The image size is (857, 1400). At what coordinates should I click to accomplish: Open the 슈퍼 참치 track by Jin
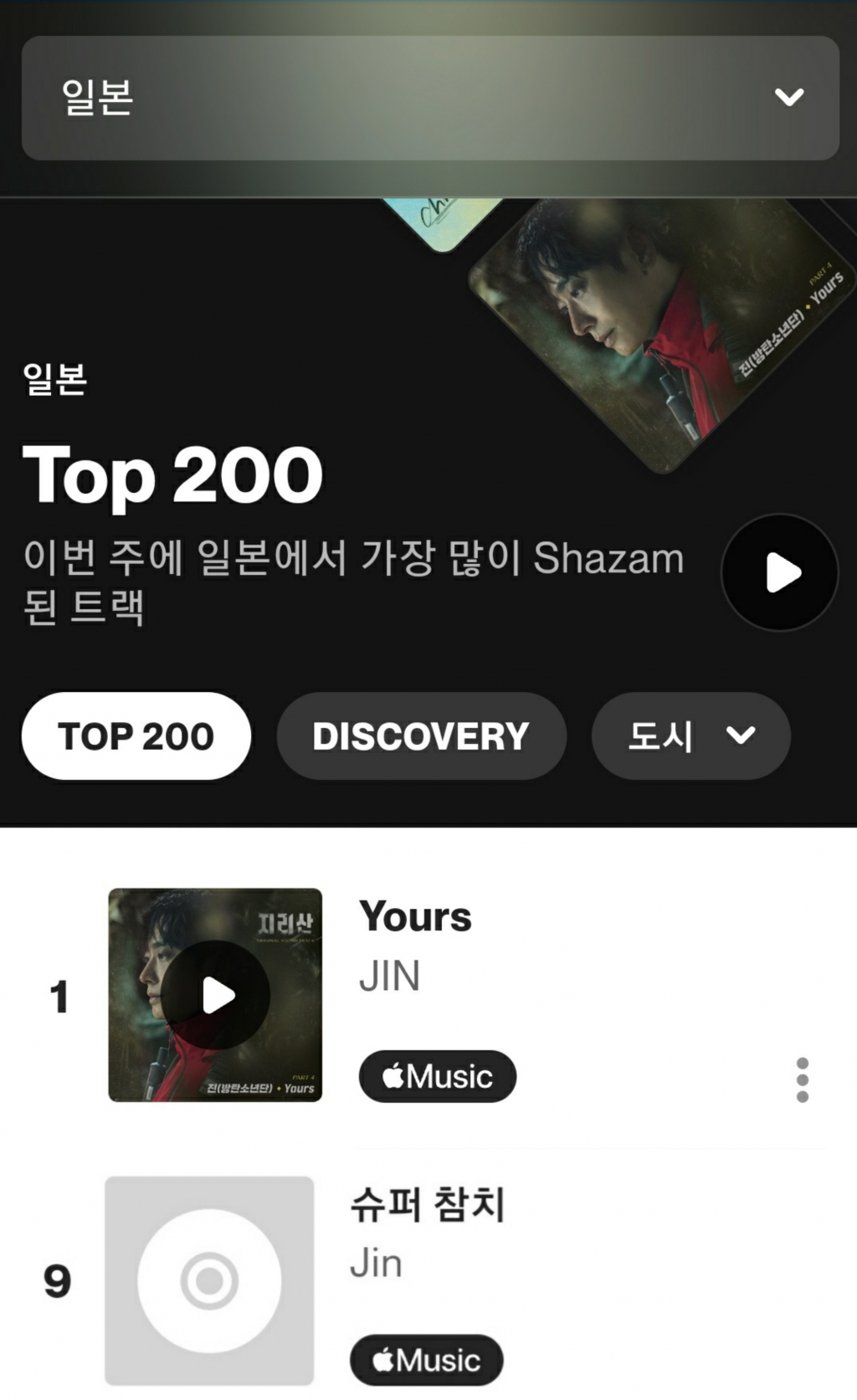coord(427,1205)
